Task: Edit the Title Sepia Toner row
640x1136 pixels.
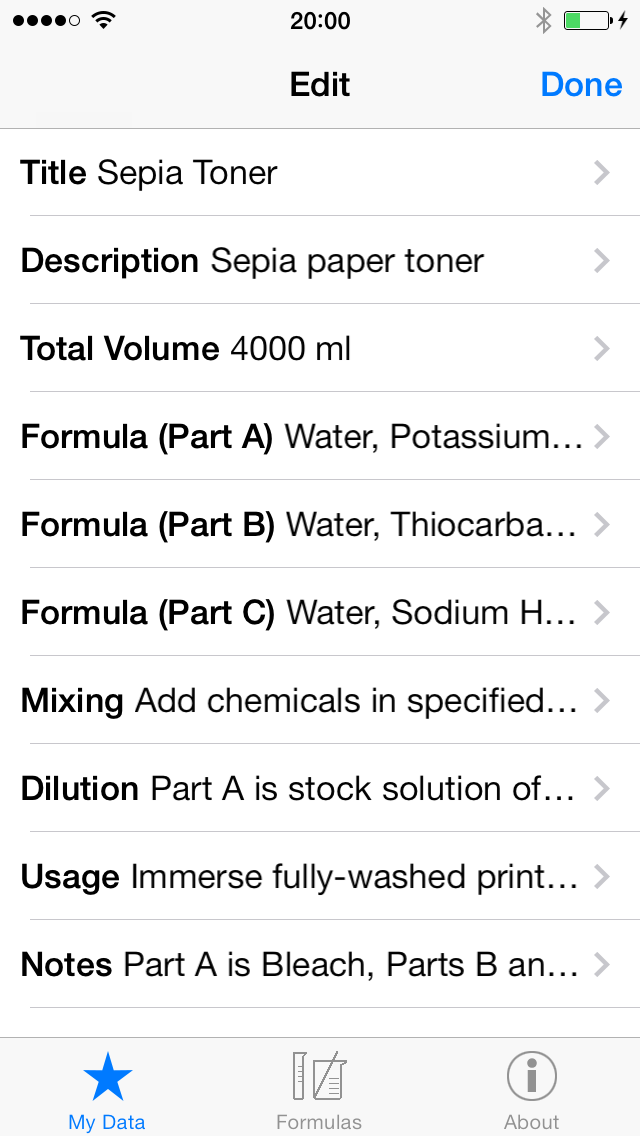Action: [x=320, y=172]
